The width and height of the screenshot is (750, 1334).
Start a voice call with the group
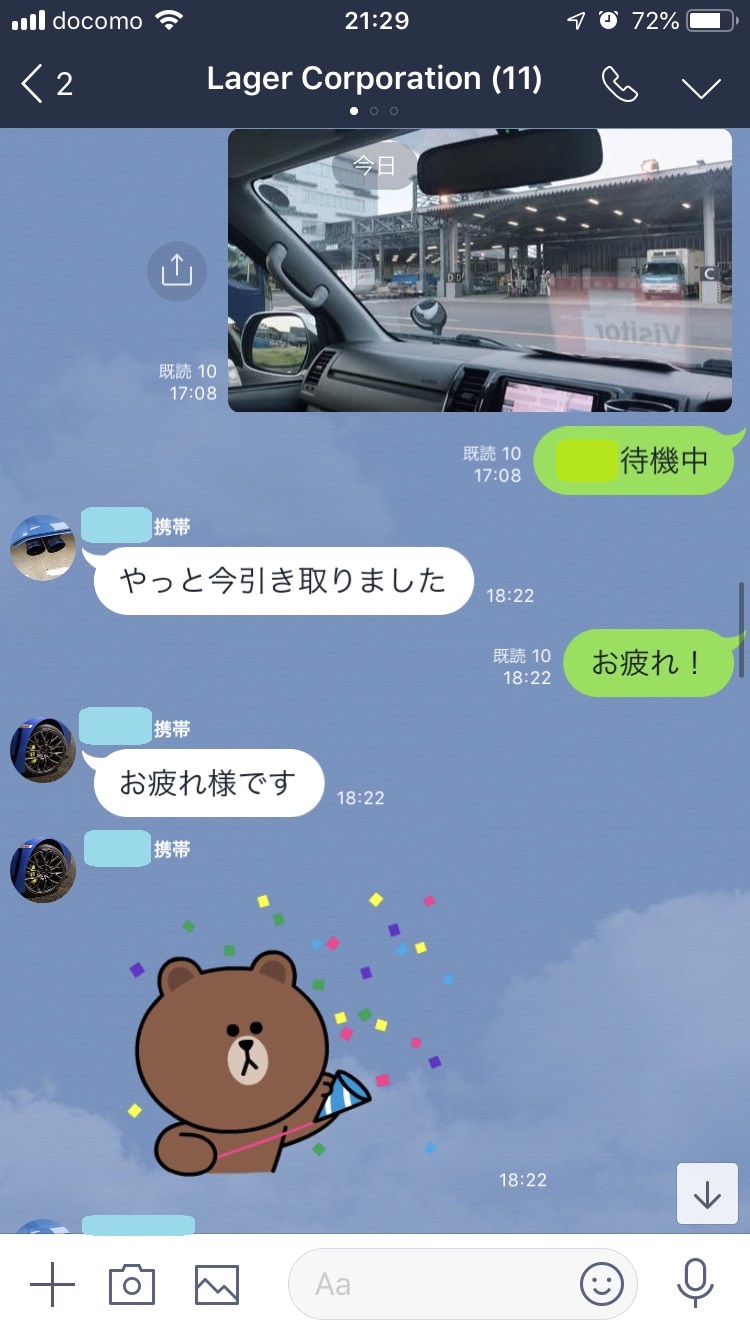pyautogui.click(x=619, y=85)
